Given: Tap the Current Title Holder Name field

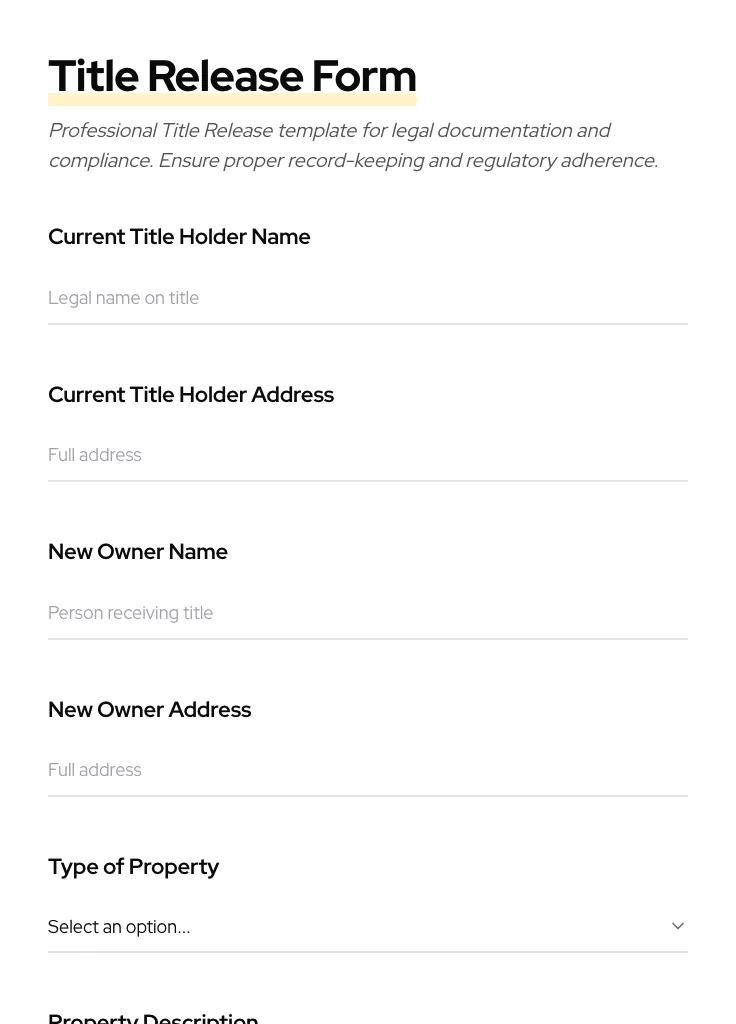Looking at the screenshot, I should 367,298.
